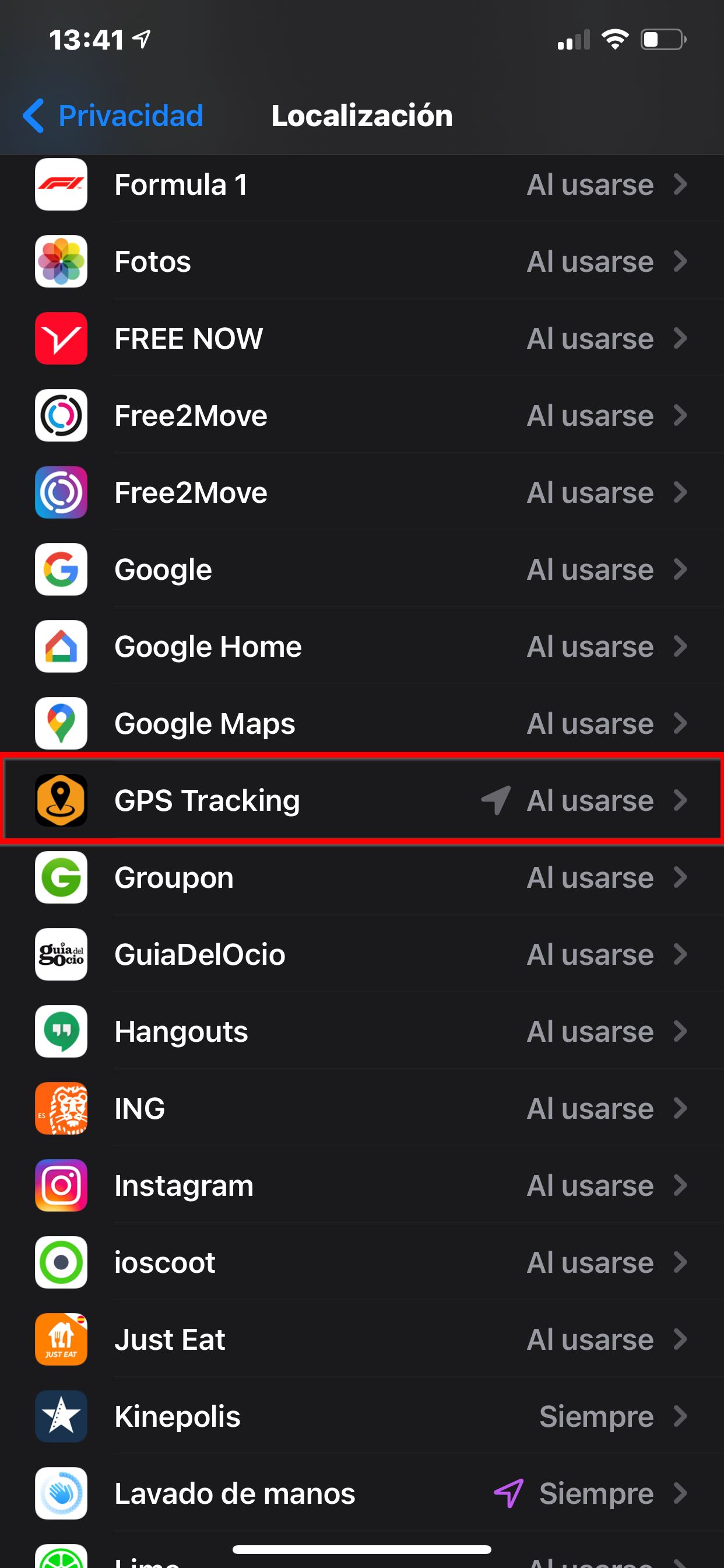This screenshot has width=724, height=1568.
Task: Open Just Eat location permission
Action: click(x=361, y=1340)
